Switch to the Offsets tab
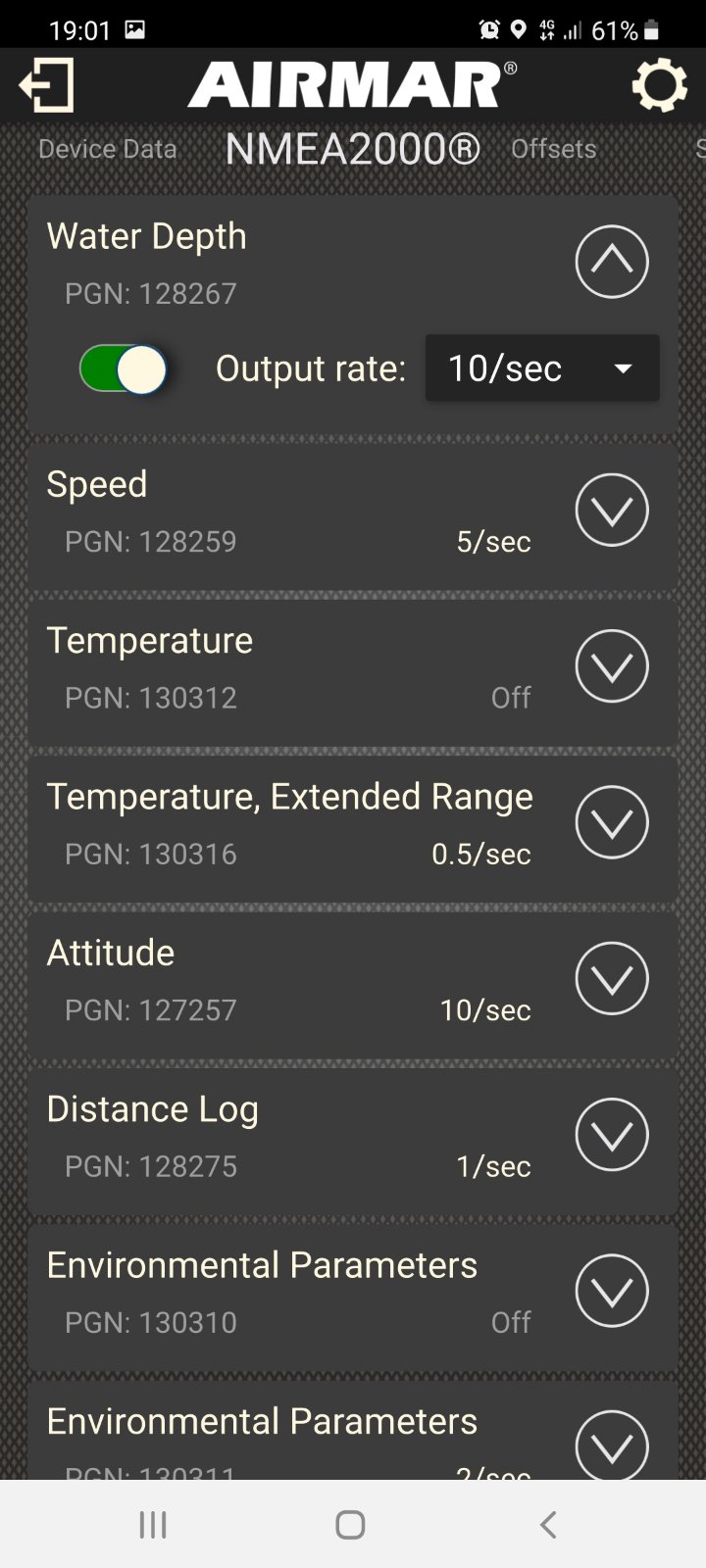The width and height of the screenshot is (706, 1568). coord(553,149)
